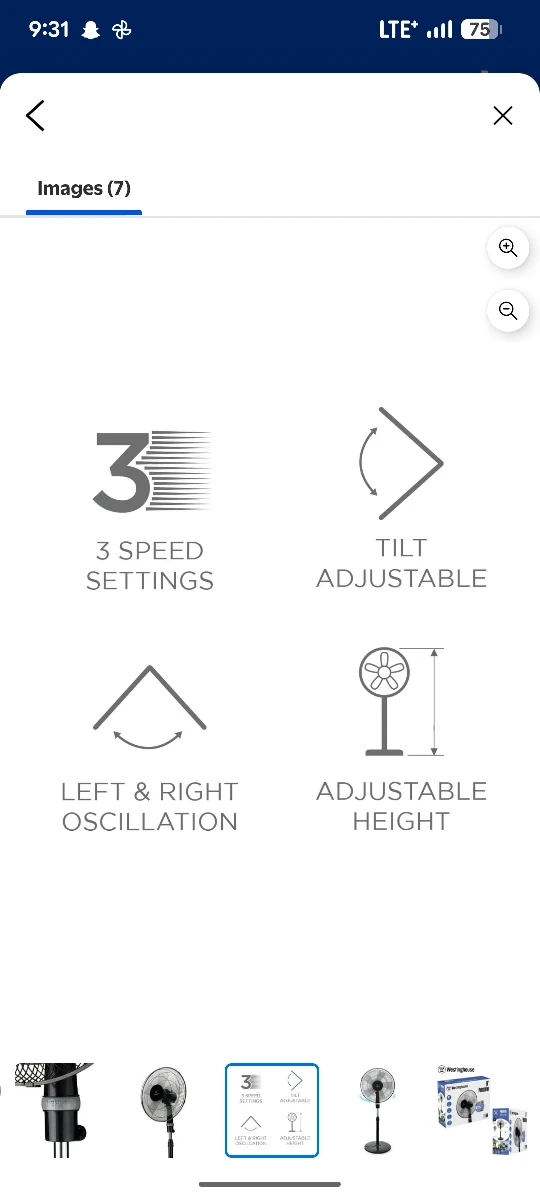This screenshot has height=1200, width=540.
Task: Zoom in on the image
Action: click(508, 248)
